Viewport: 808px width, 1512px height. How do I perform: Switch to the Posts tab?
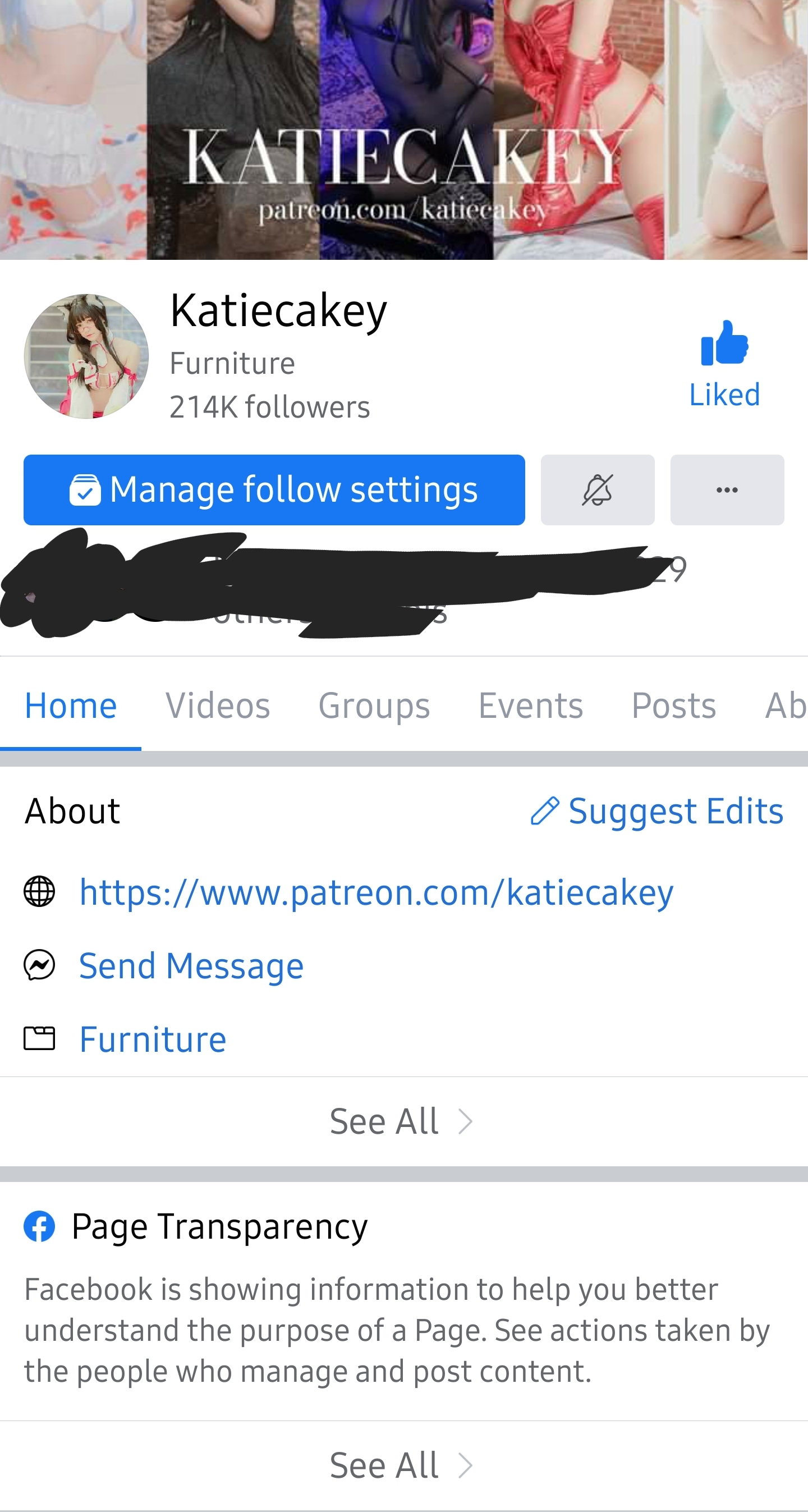coord(674,705)
